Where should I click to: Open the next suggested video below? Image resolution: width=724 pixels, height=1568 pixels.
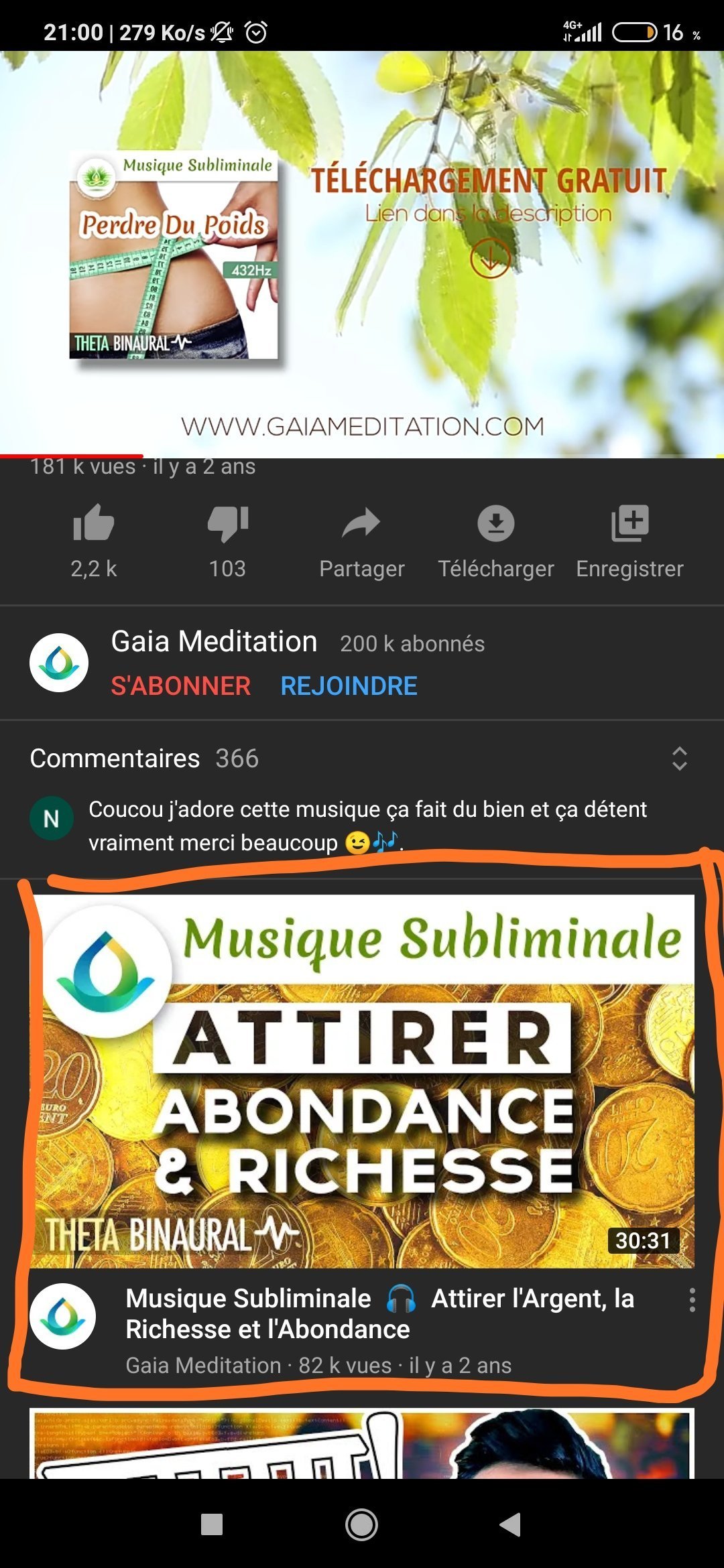pyautogui.click(x=362, y=1443)
